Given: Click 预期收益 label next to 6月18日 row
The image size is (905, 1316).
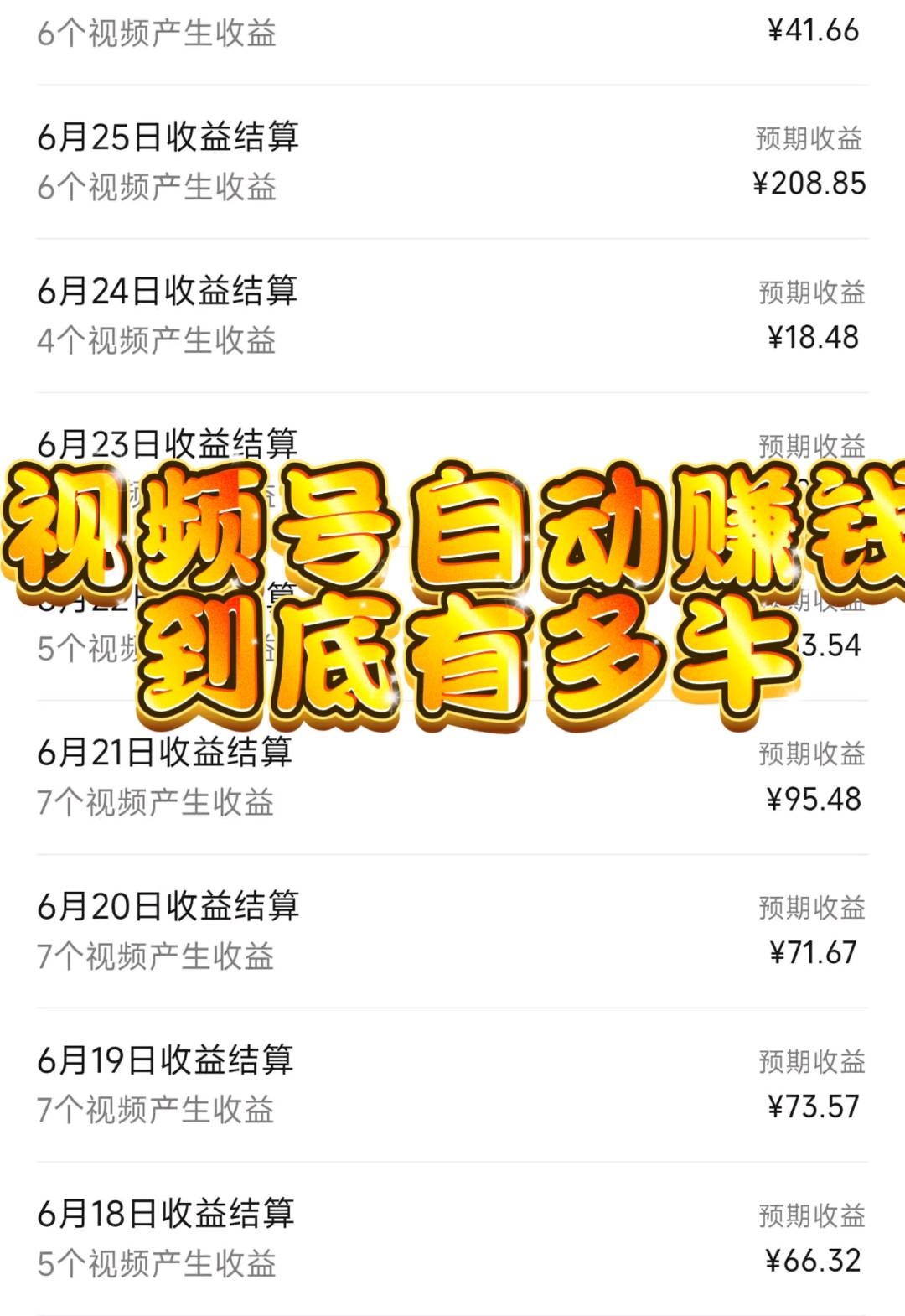Looking at the screenshot, I should pos(808,1215).
